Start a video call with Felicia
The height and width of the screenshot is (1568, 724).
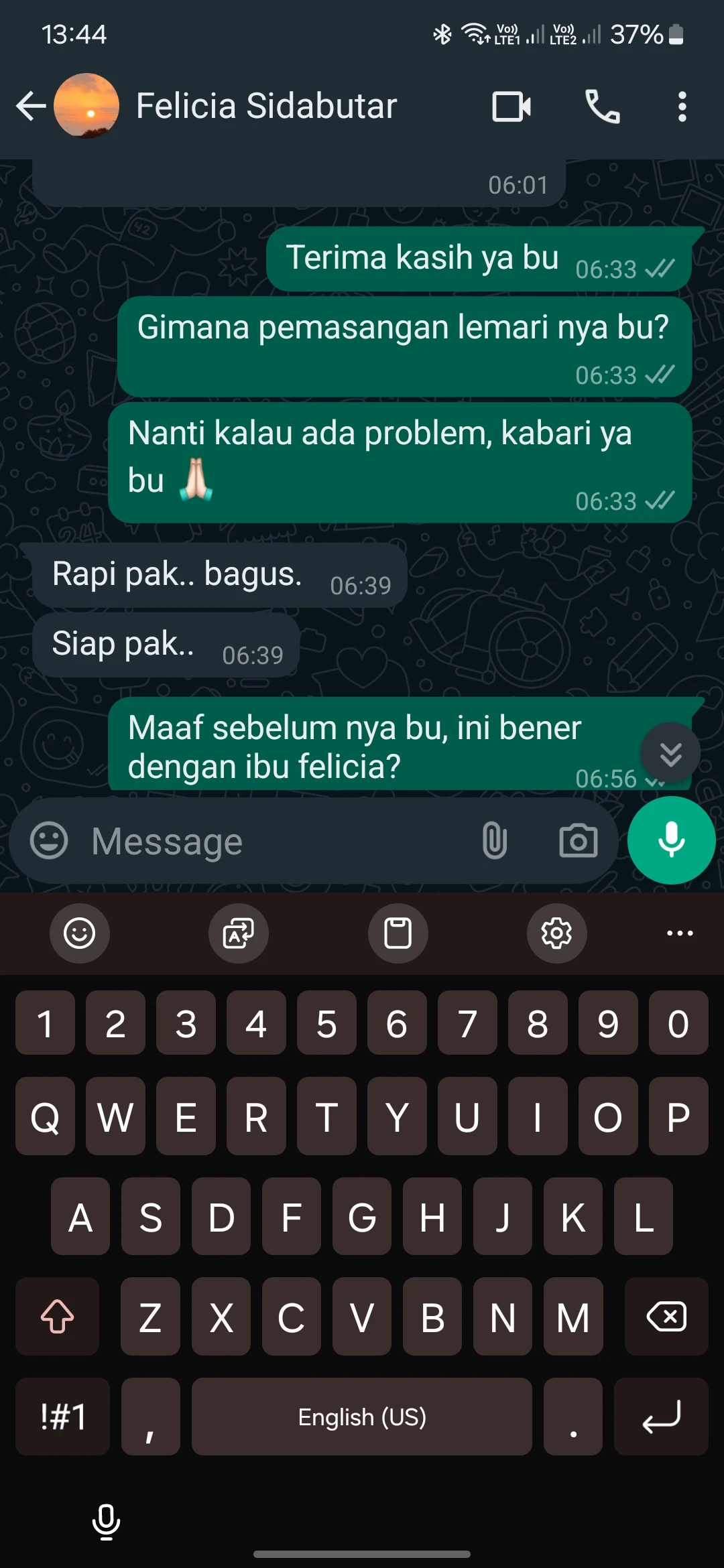(x=511, y=106)
